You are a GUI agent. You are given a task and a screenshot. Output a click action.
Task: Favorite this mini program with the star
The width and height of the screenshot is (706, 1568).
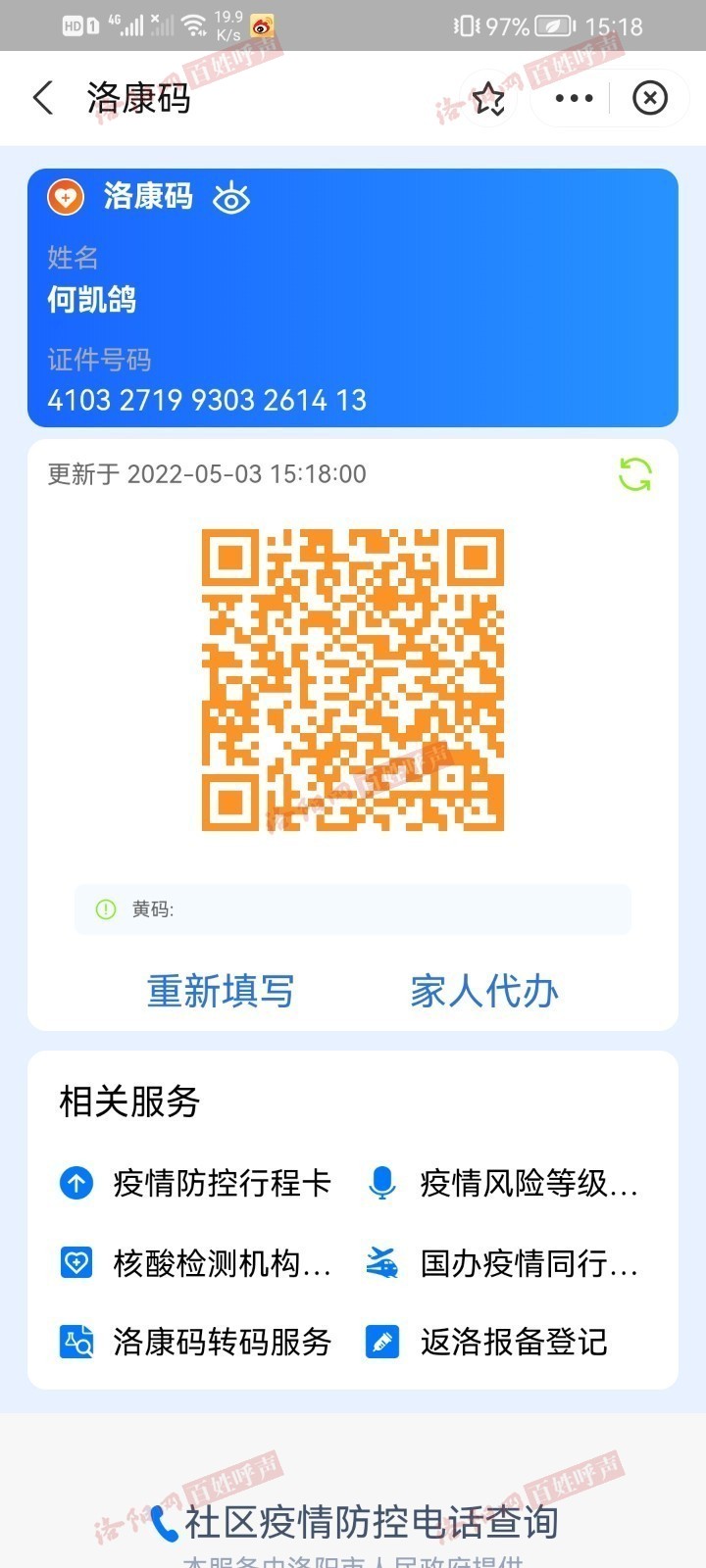(x=489, y=98)
